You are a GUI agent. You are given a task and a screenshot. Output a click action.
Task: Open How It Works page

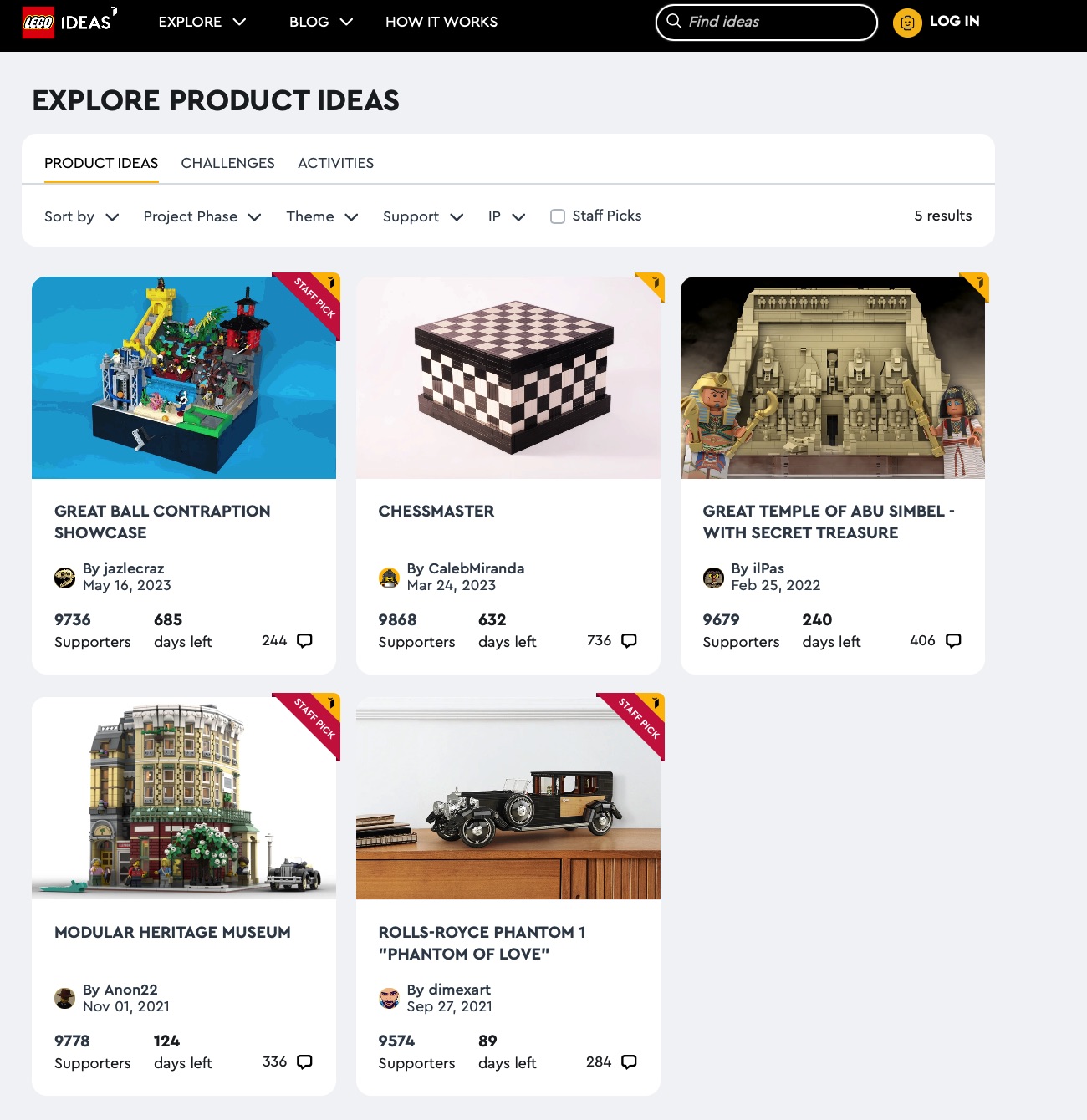pos(441,22)
